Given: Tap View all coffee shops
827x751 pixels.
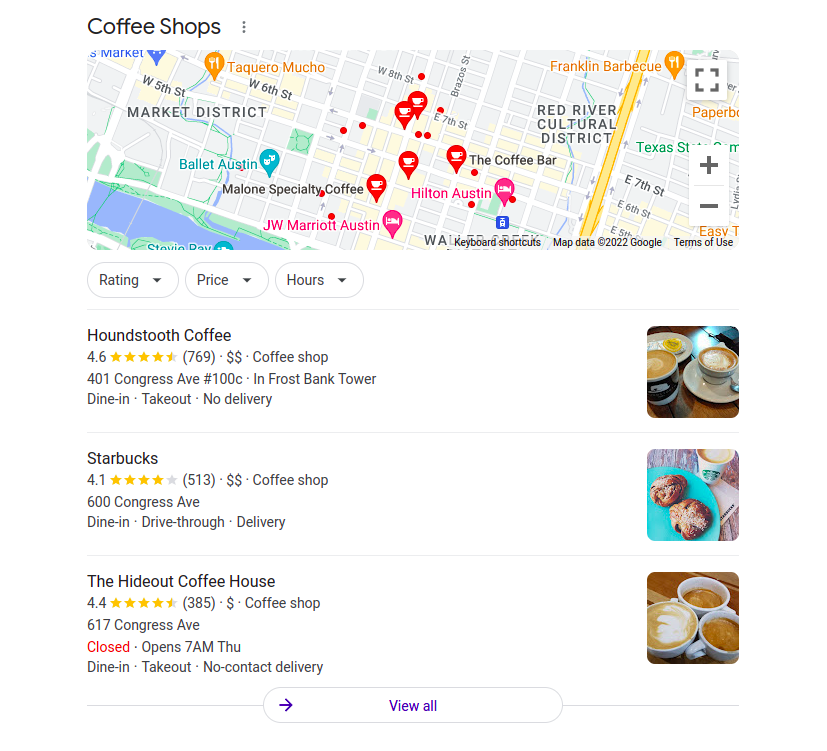Looking at the screenshot, I should [412, 706].
